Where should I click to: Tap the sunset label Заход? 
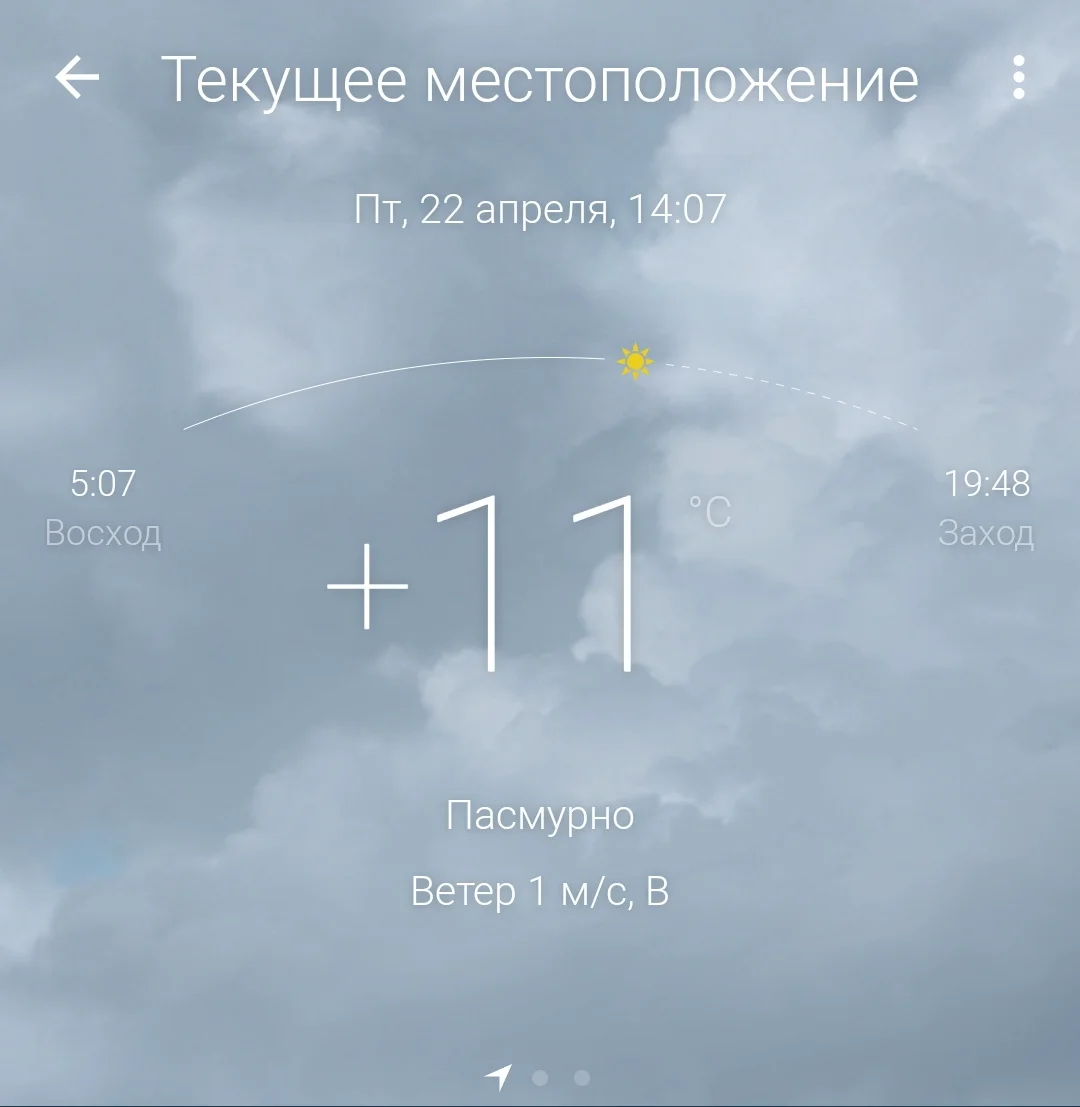click(x=987, y=535)
